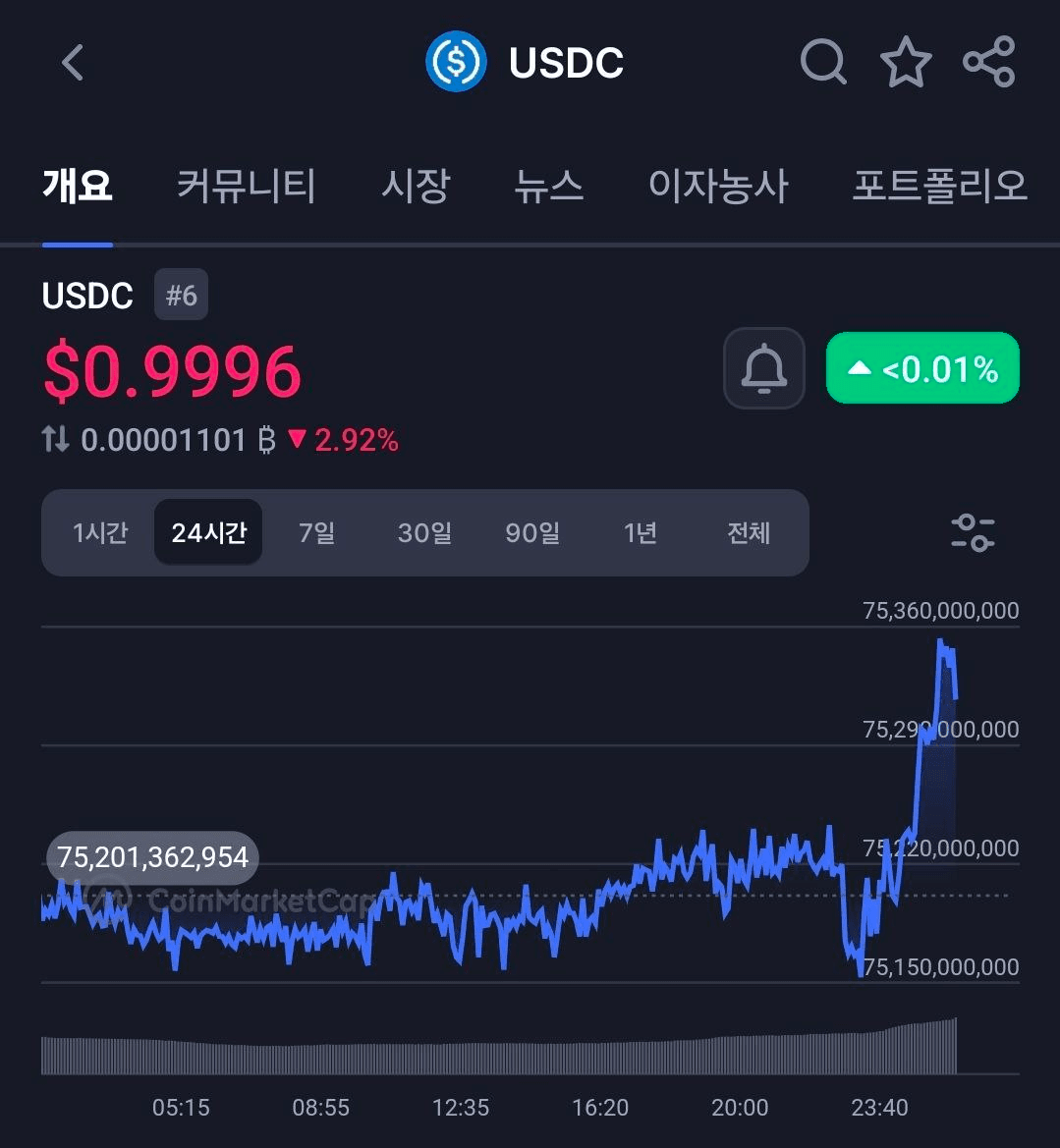Open the 포트폴리오 tab

pyautogui.click(x=939, y=186)
